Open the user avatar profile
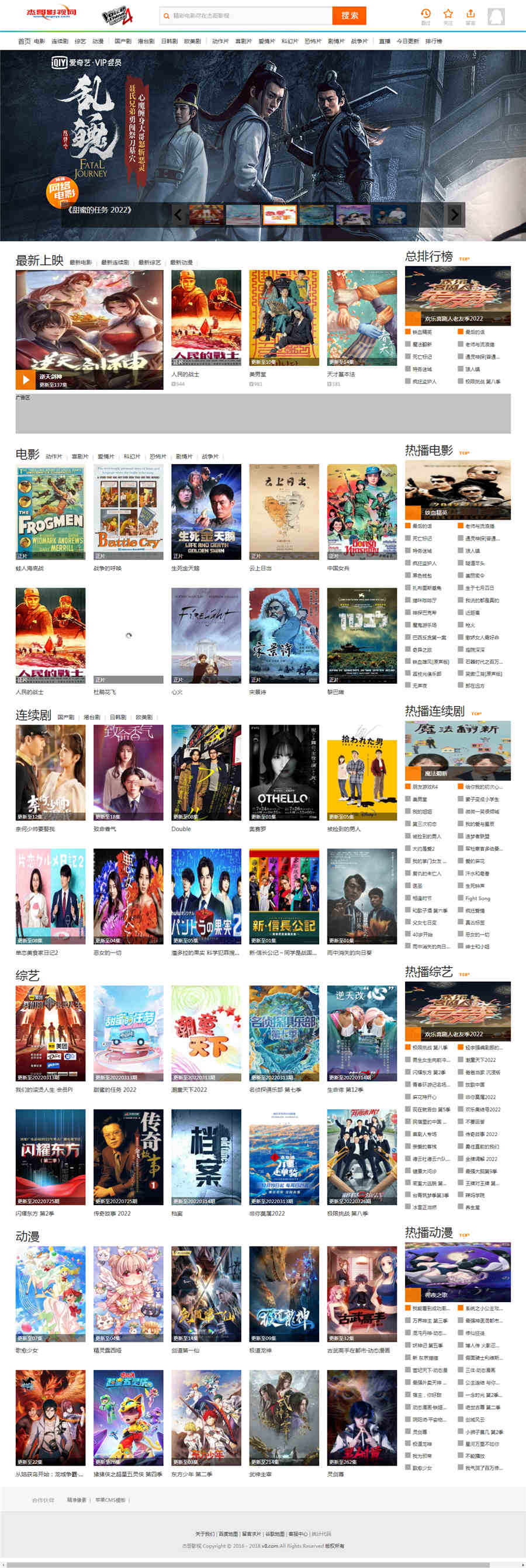526x1568 pixels. tap(496, 16)
